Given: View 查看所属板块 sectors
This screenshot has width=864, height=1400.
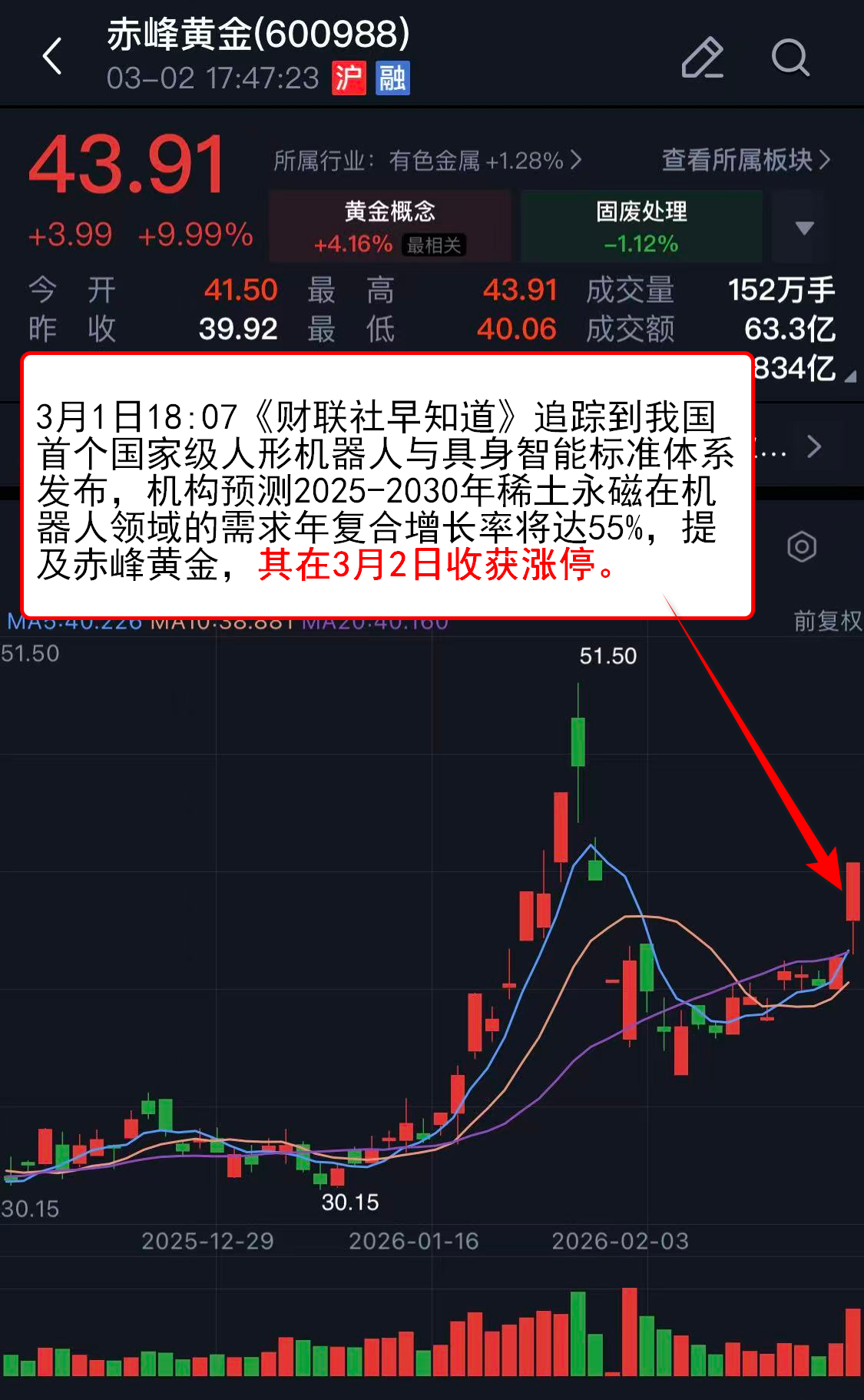Looking at the screenshot, I should pos(746,160).
